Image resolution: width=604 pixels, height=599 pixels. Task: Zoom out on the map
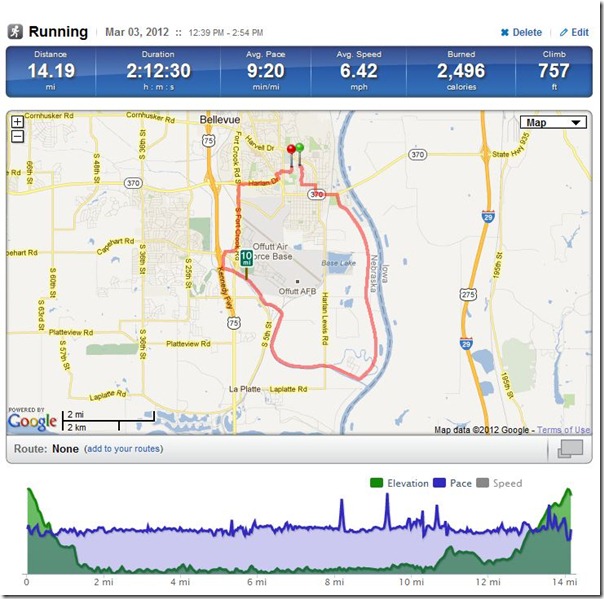tap(17, 136)
